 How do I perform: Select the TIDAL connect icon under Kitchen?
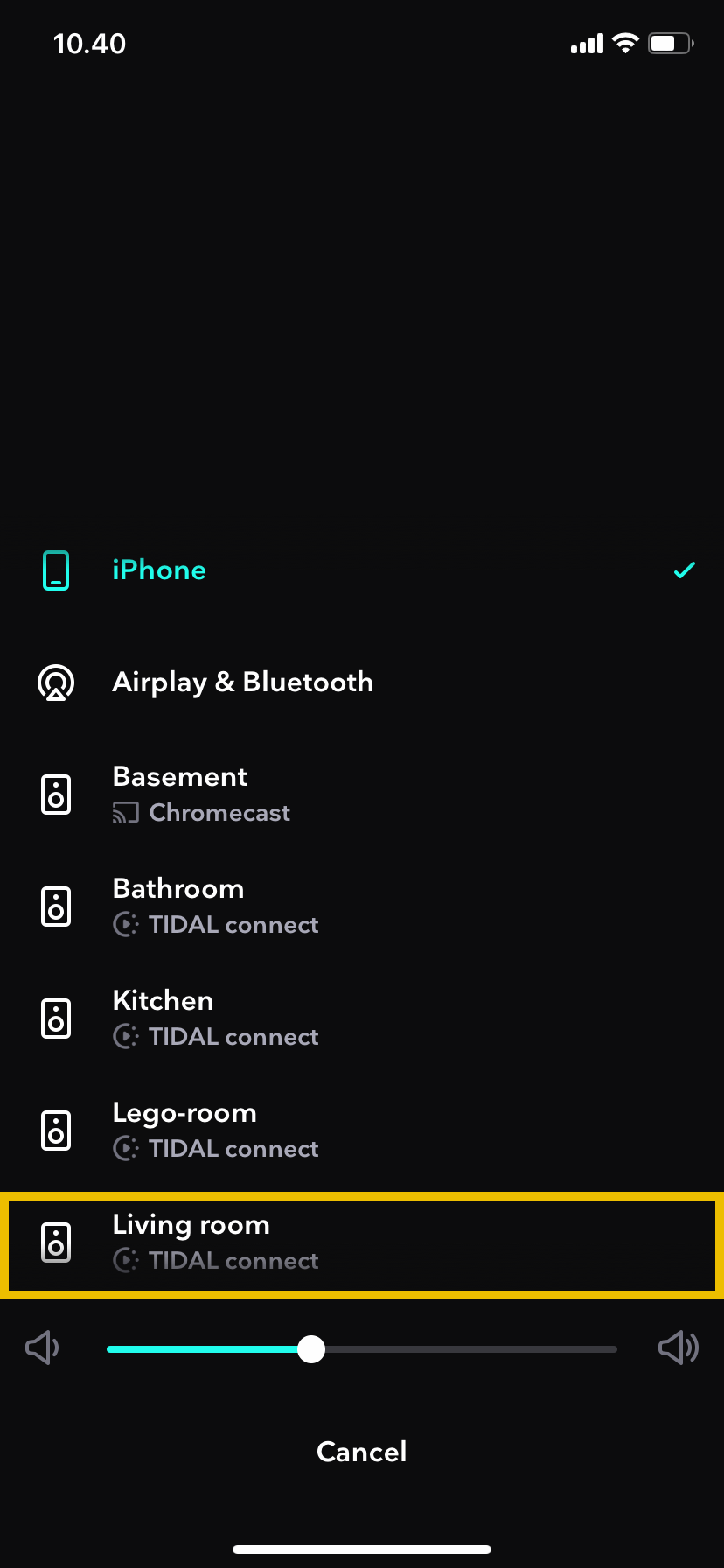[127, 1036]
